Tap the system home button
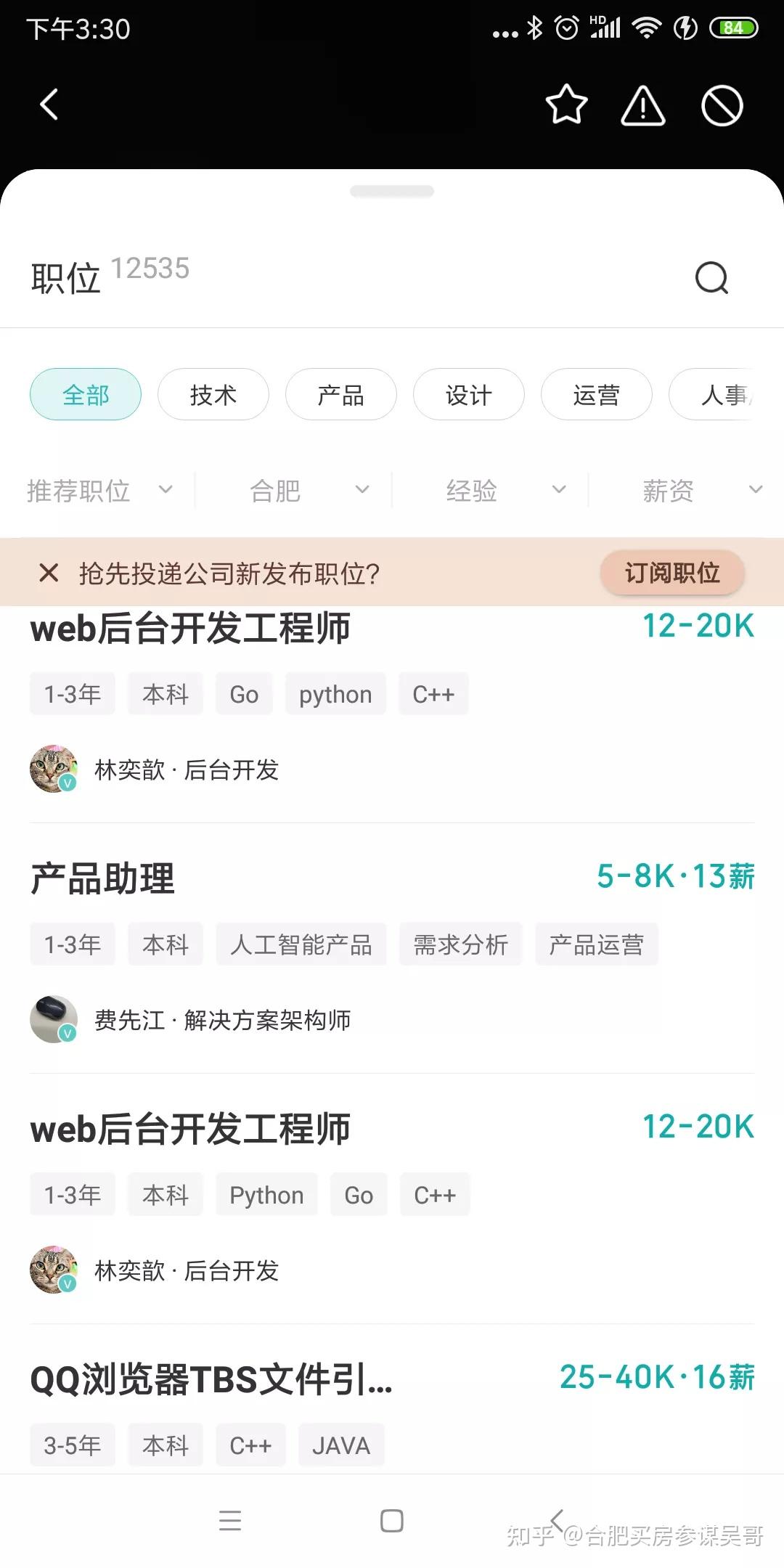 click(x=392, y=1520)
